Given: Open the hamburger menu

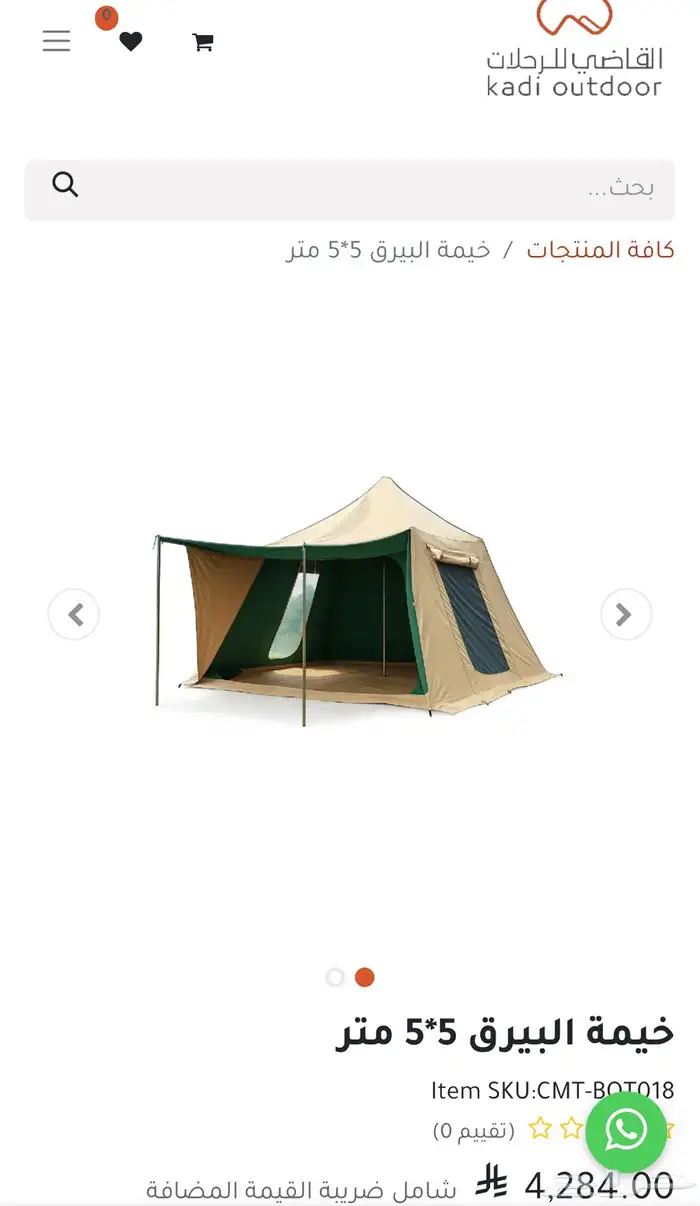Looking at the screenshot, I should (56, 41).
